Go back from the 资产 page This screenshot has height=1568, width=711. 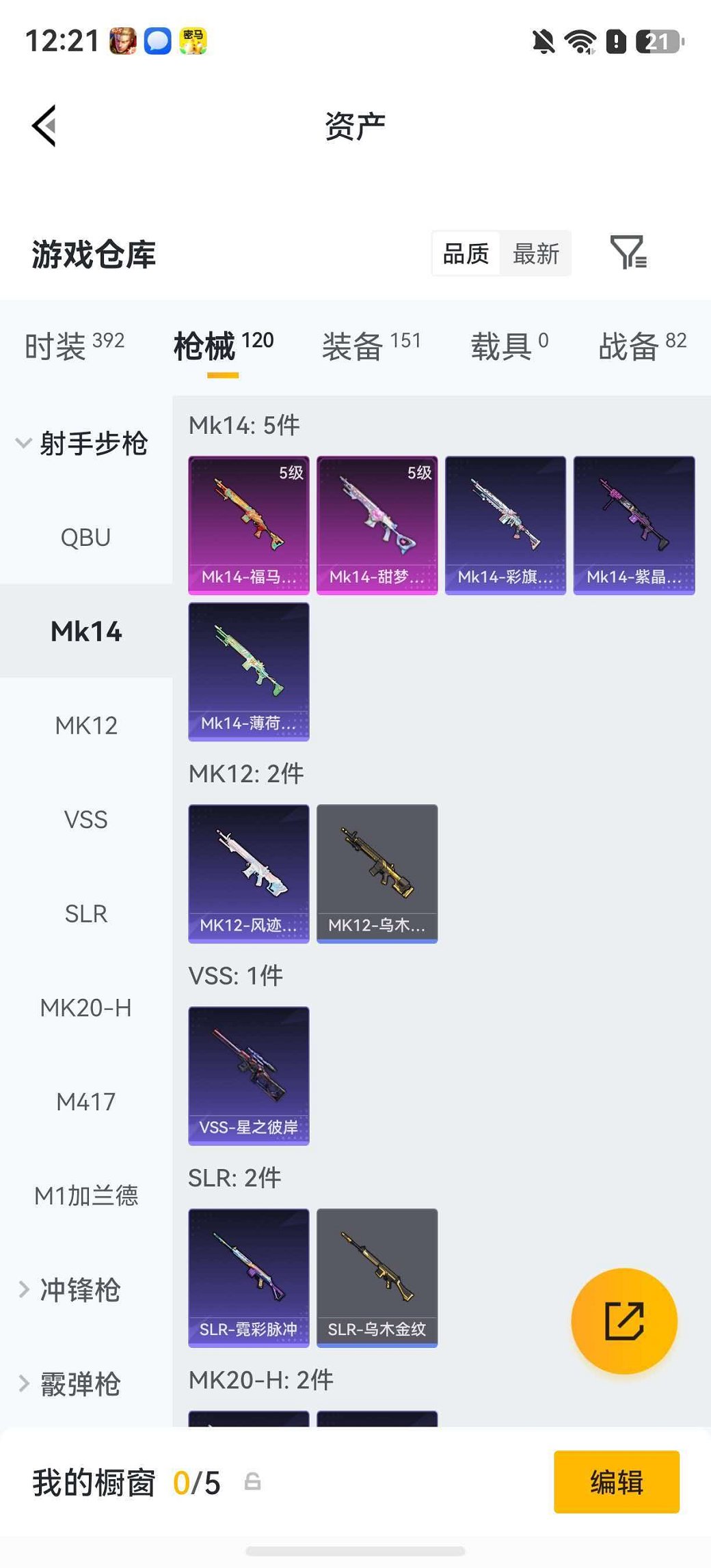[44, 126]
